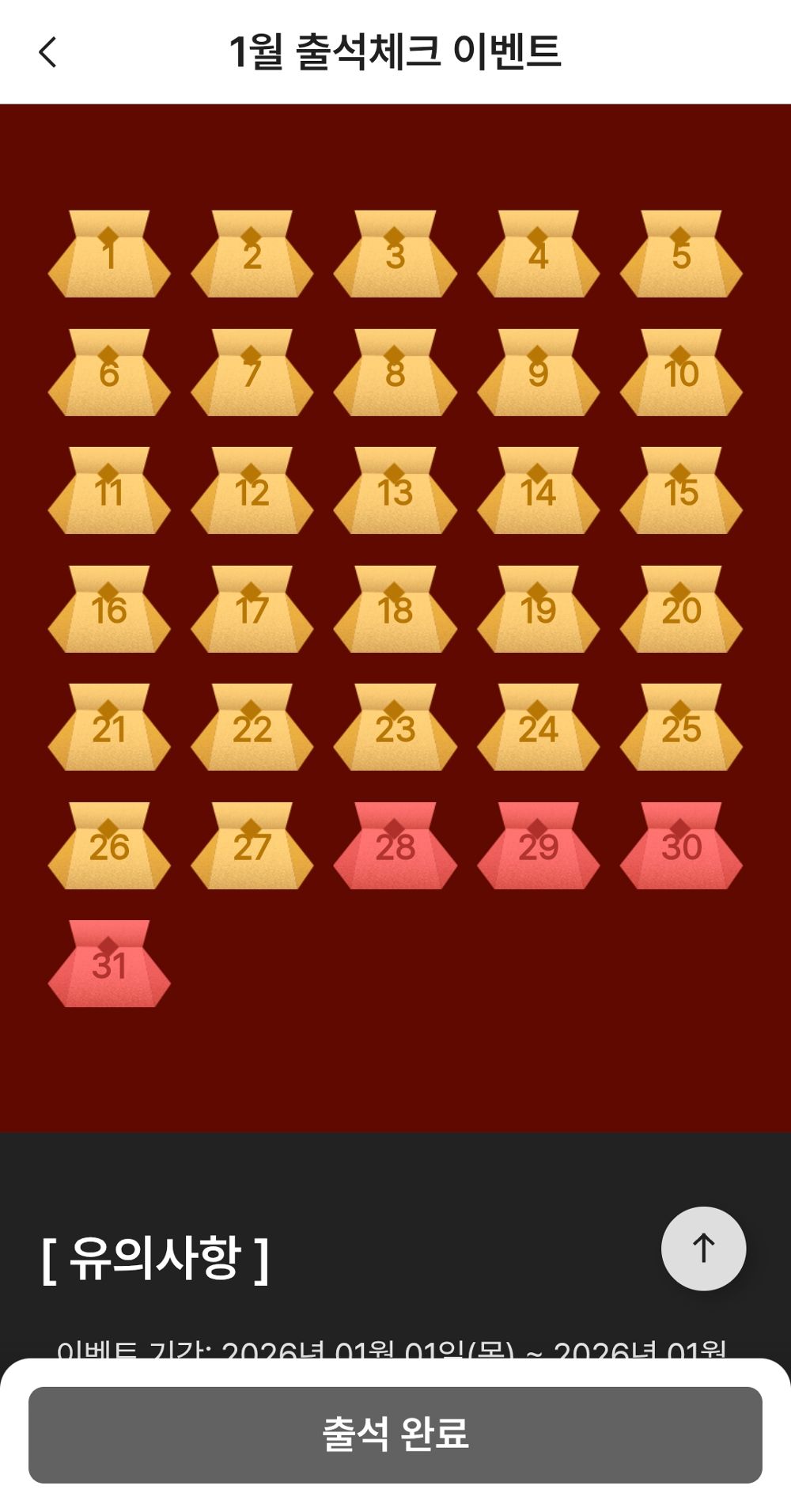The width and height of the screenshot is (791, 1512).
Task: Tap the day 13 lucky pouch
Action: coord(395,492)
